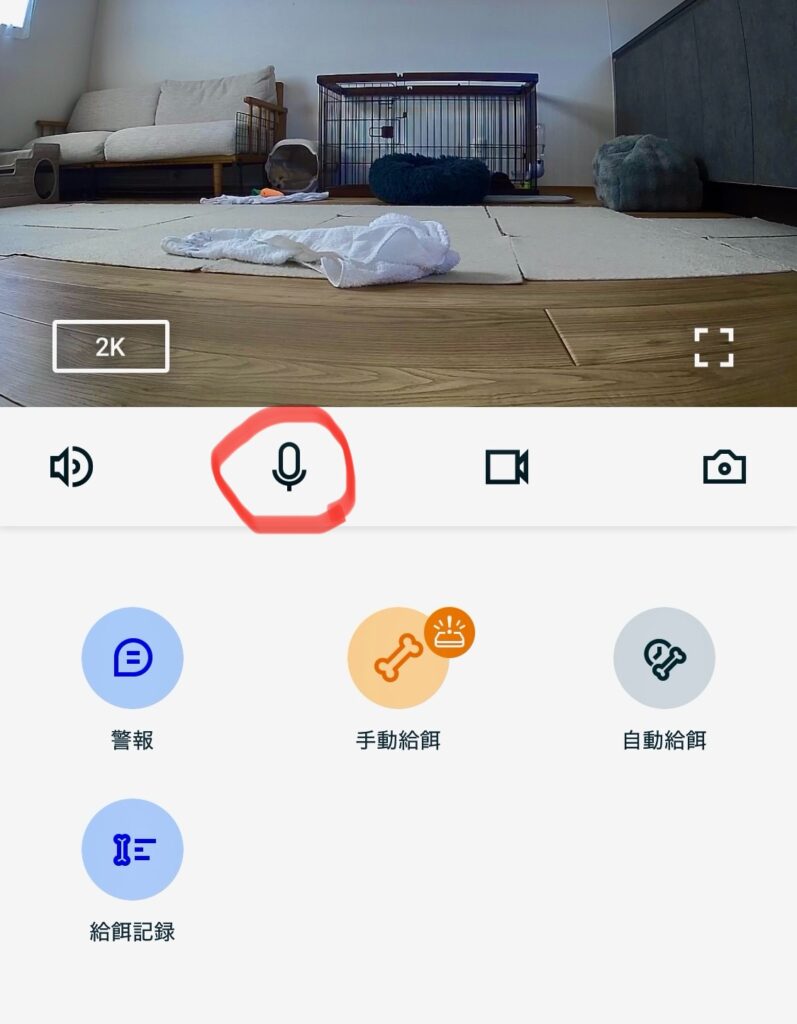The image size is (797, 1024).
Task: Take a snapshot with the camera icon
Action: click(x=724, y=467)
